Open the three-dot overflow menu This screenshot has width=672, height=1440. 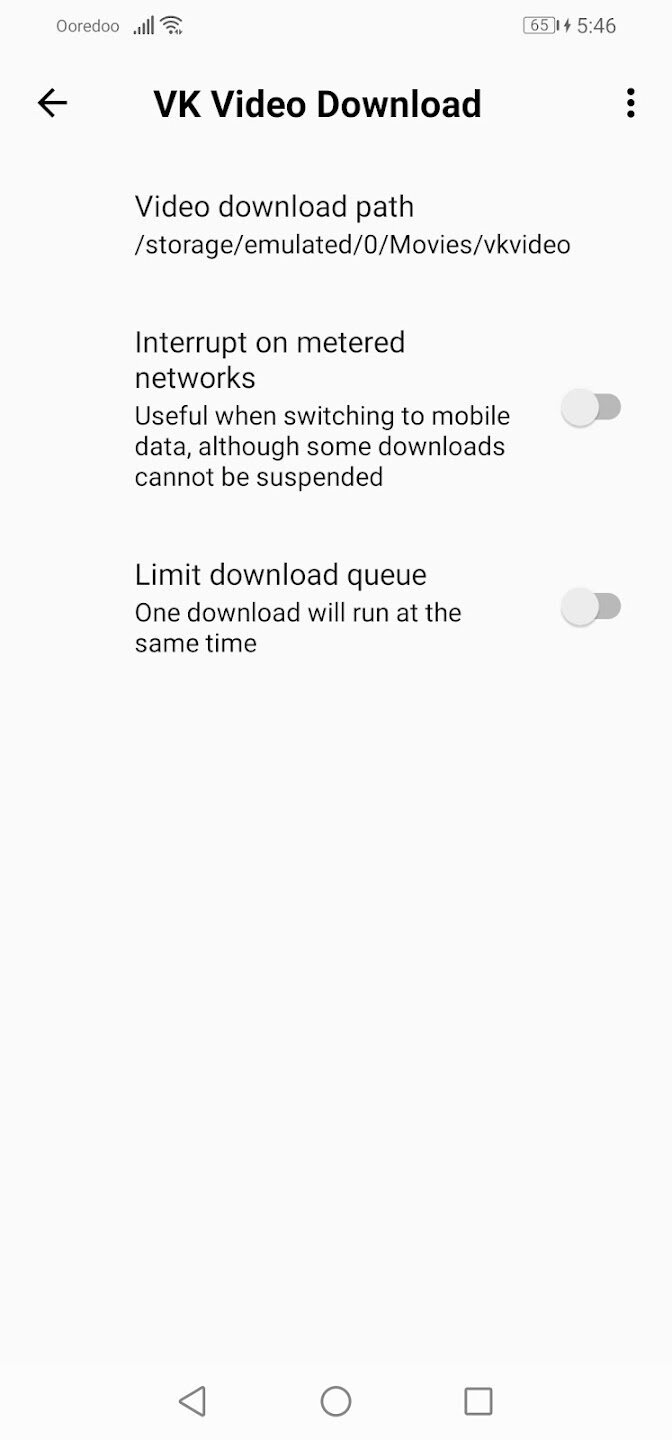(630, 103)
